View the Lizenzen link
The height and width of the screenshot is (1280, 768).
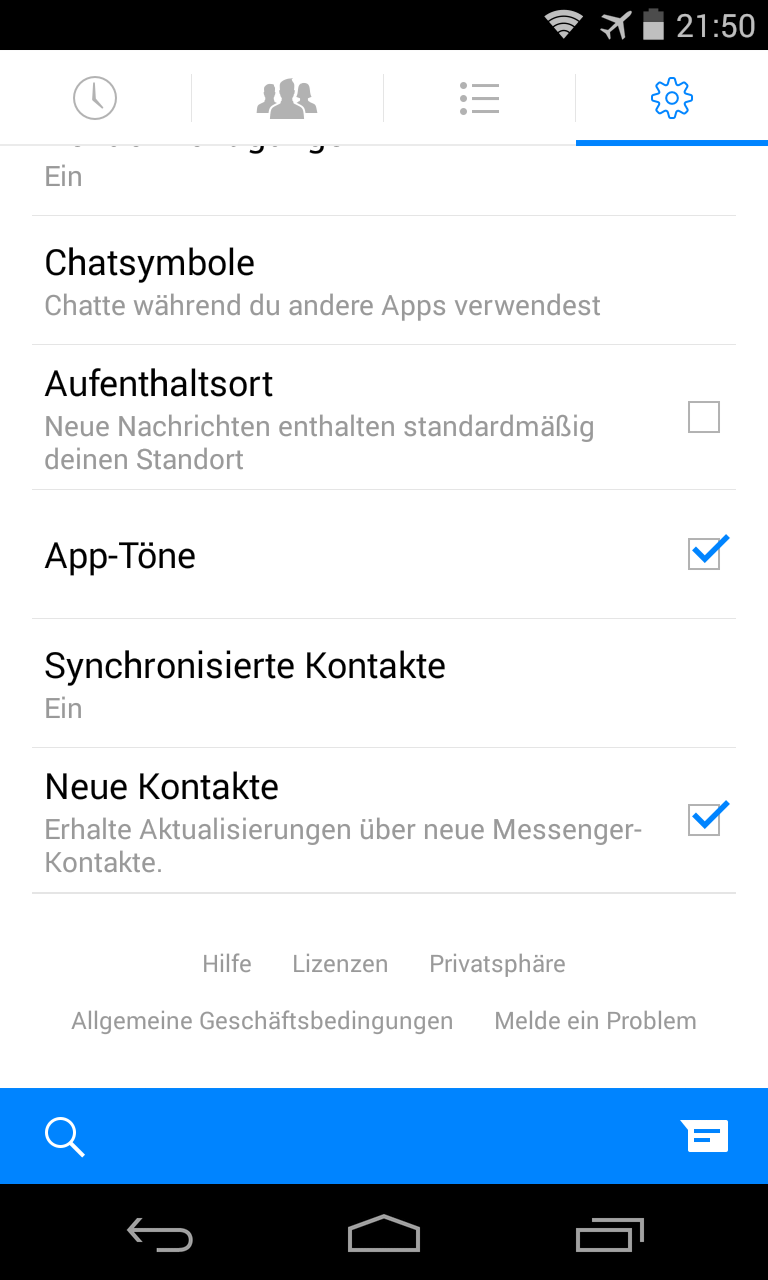(x=340, y=964)
